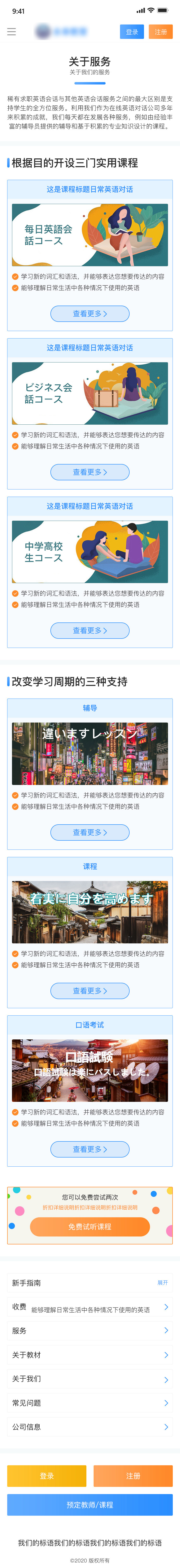Image resolution: width=180 pixels, height=1568 pixels.
Task: Tap the orange 注册 button in header
Action: click(161, 32)
